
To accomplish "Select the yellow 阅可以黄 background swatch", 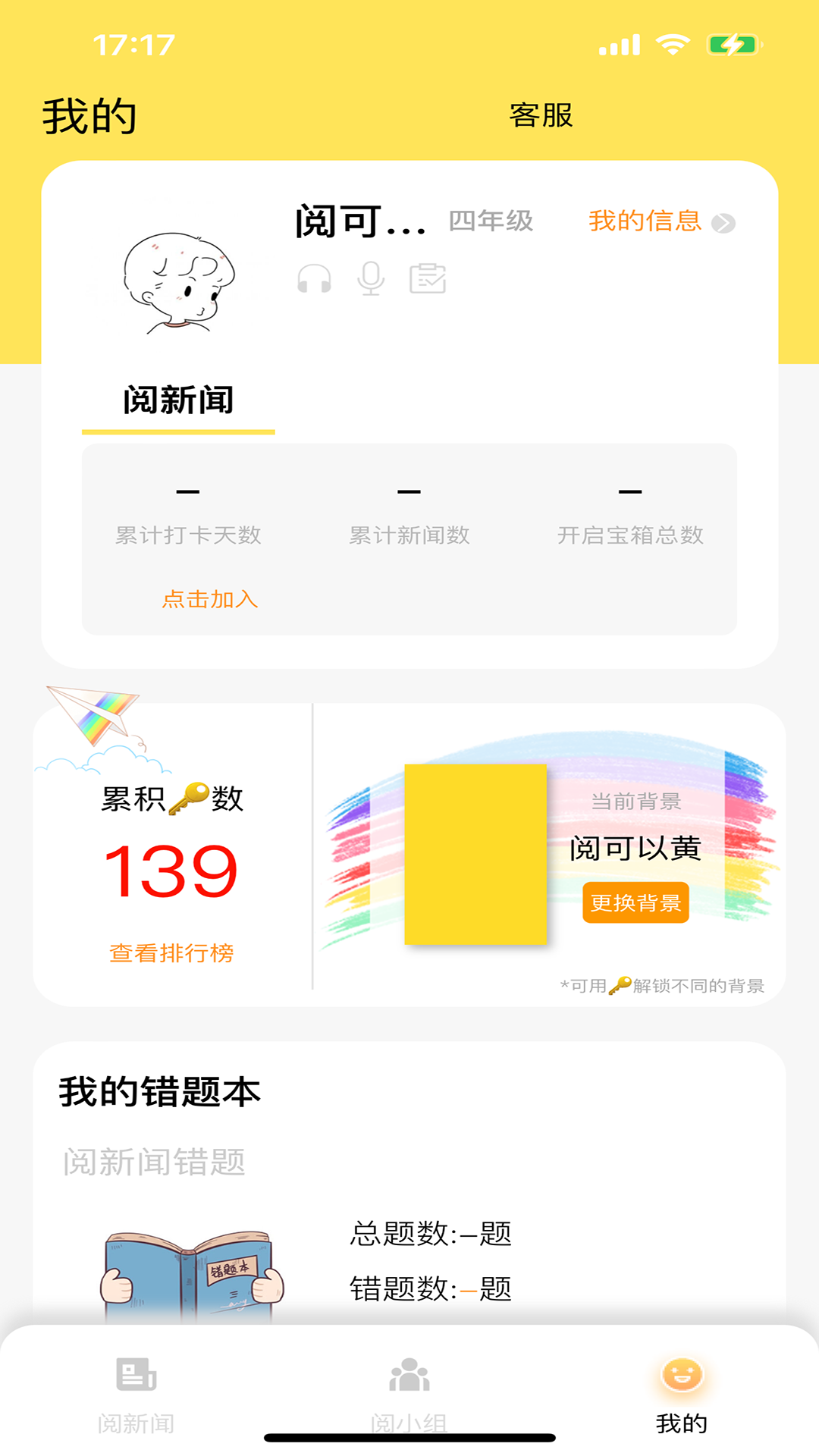I will click(x=476, y=855).
